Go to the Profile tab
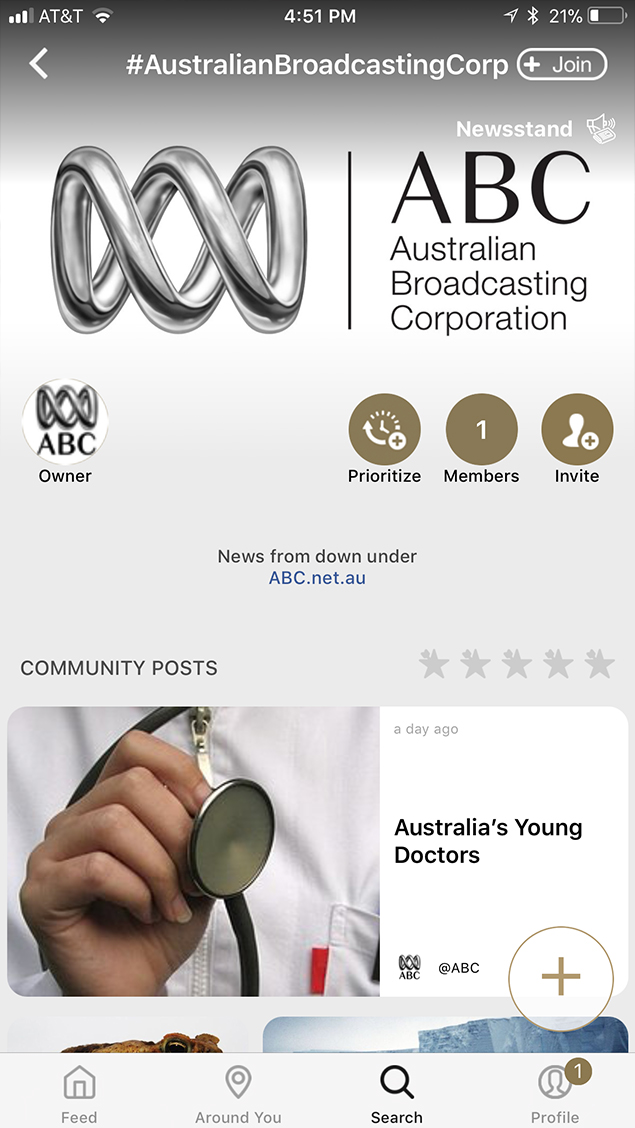Screen dimensions: 635x1128 [x=555, y=1093]
